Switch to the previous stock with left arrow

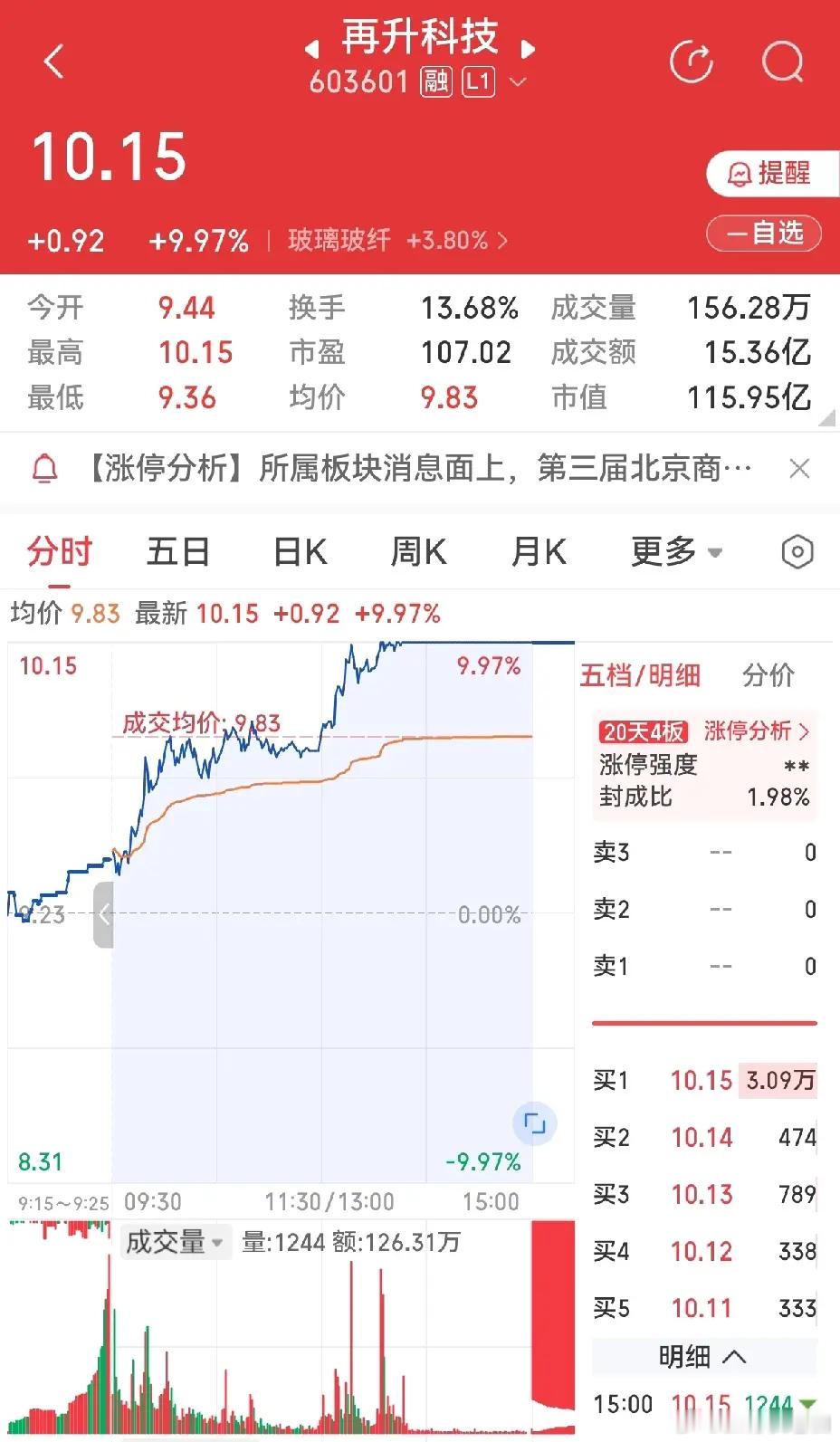[312, 49]
